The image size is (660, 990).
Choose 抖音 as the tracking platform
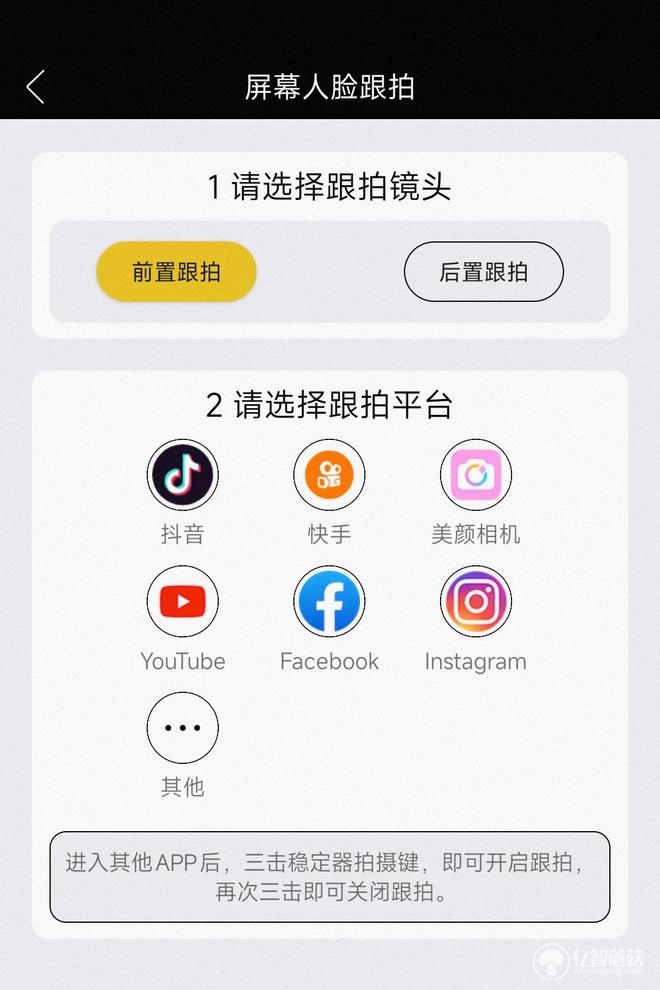182,475
